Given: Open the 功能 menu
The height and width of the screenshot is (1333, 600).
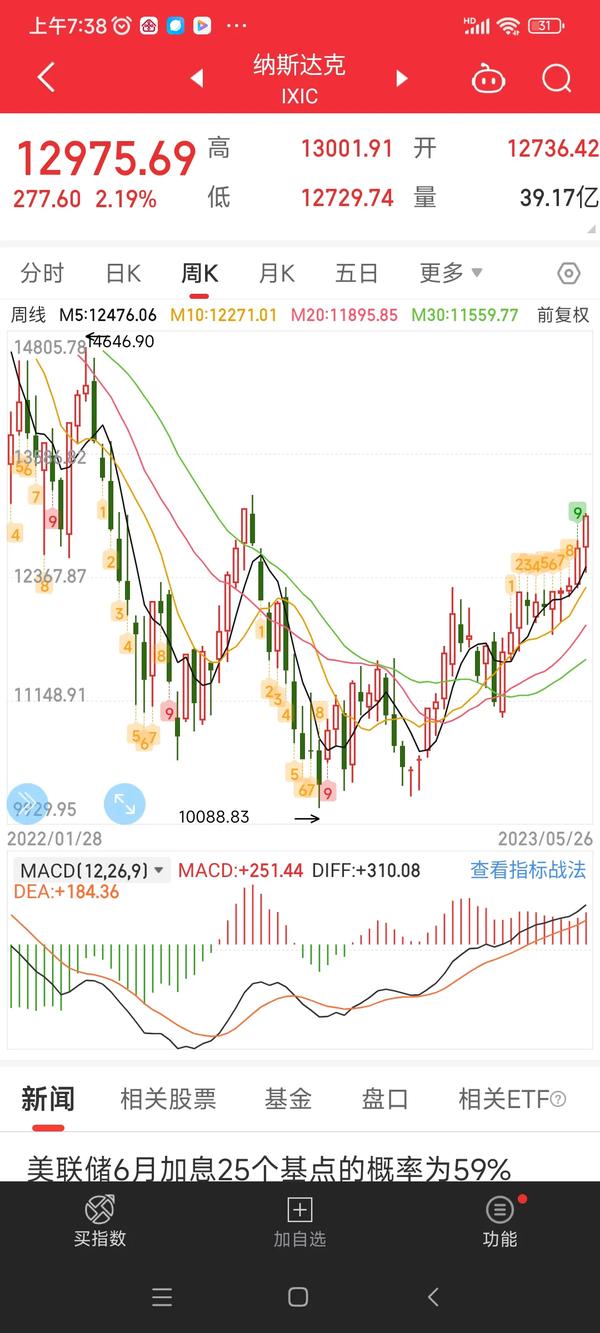Looking at the screenshot, I should point(500,1222).
